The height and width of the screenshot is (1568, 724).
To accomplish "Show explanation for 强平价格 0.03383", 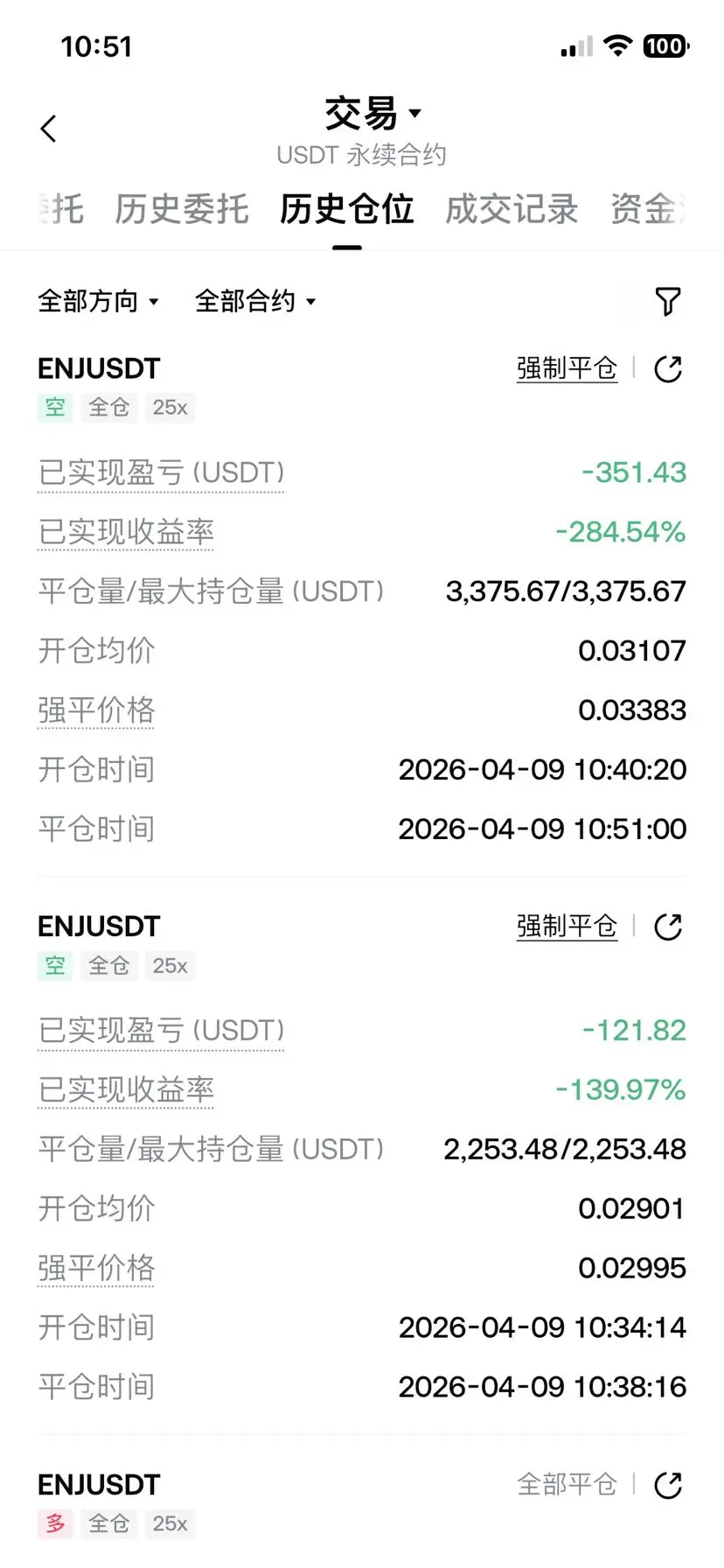I will (96, 710).
